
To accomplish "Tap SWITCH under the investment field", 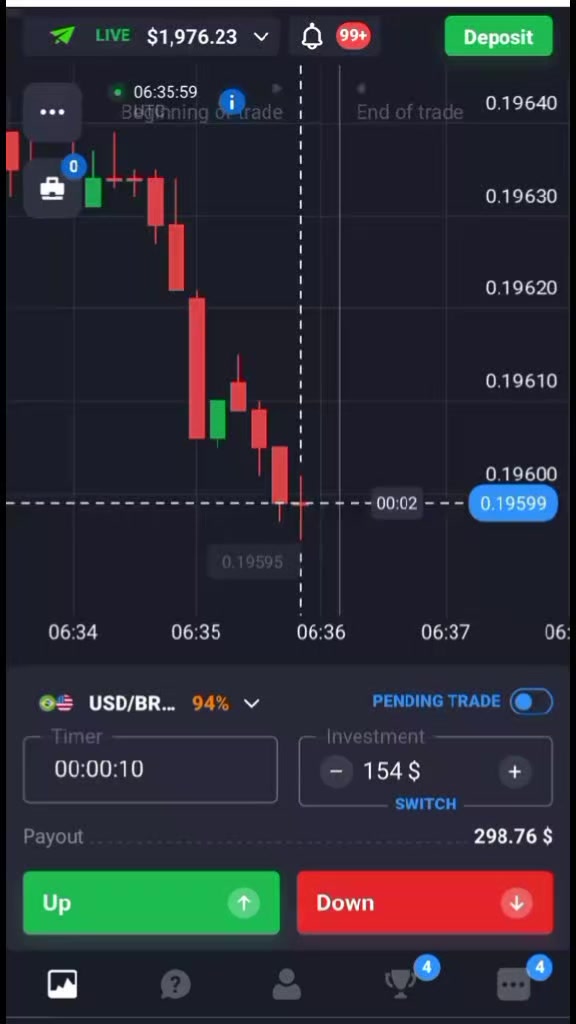I will pyautogui.click(x=426, y=804).
